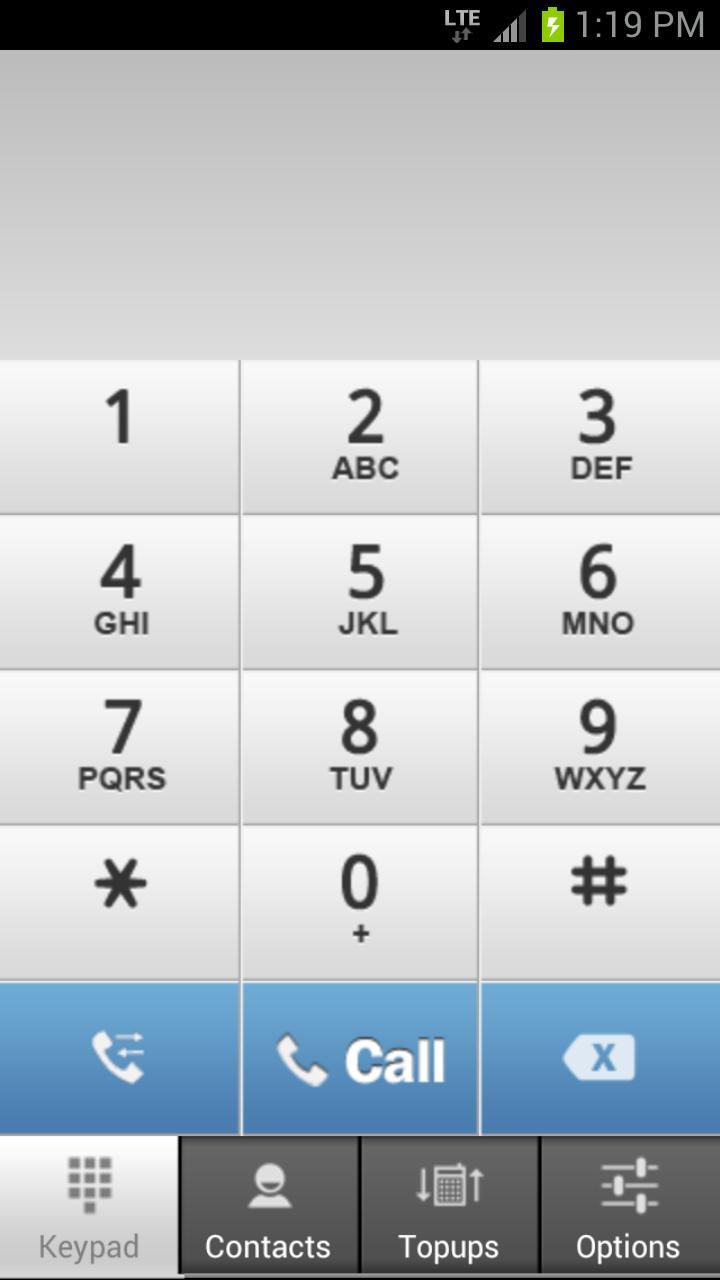Image resolution: width=720 pixels, height=1280 pixels.
Task: Tap the phone icon with arrows
Action: 119,1058
